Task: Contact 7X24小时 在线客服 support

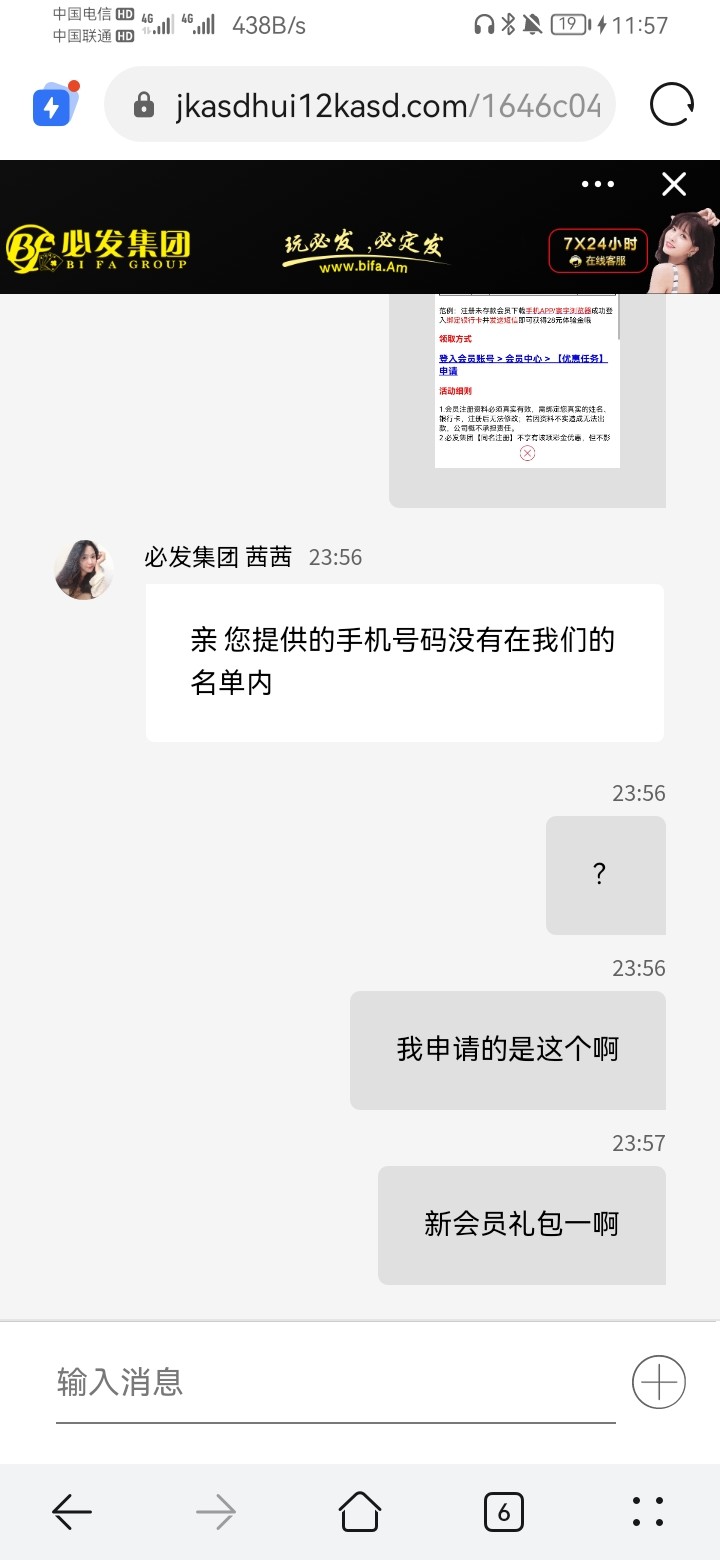Action: (x=597, y=252)
